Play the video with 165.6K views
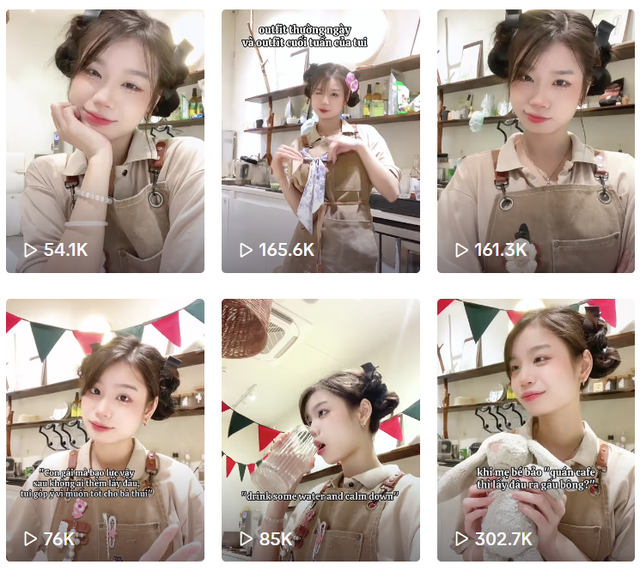This screenshot has height=571, width=640. pos(320,141)
